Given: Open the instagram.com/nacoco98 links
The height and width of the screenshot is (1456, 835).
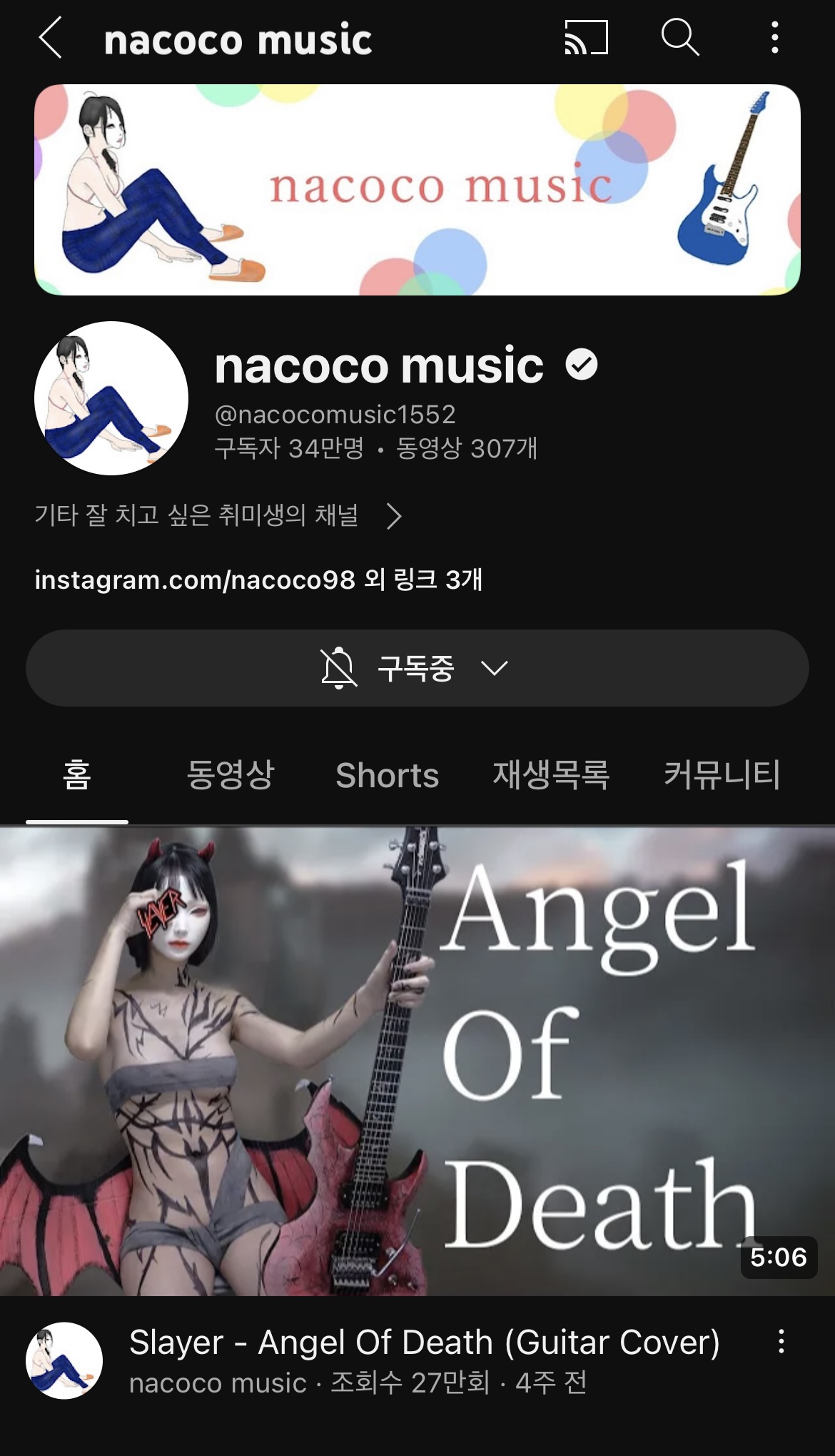Looking at the screenshot, I should (x=258, y=580).
